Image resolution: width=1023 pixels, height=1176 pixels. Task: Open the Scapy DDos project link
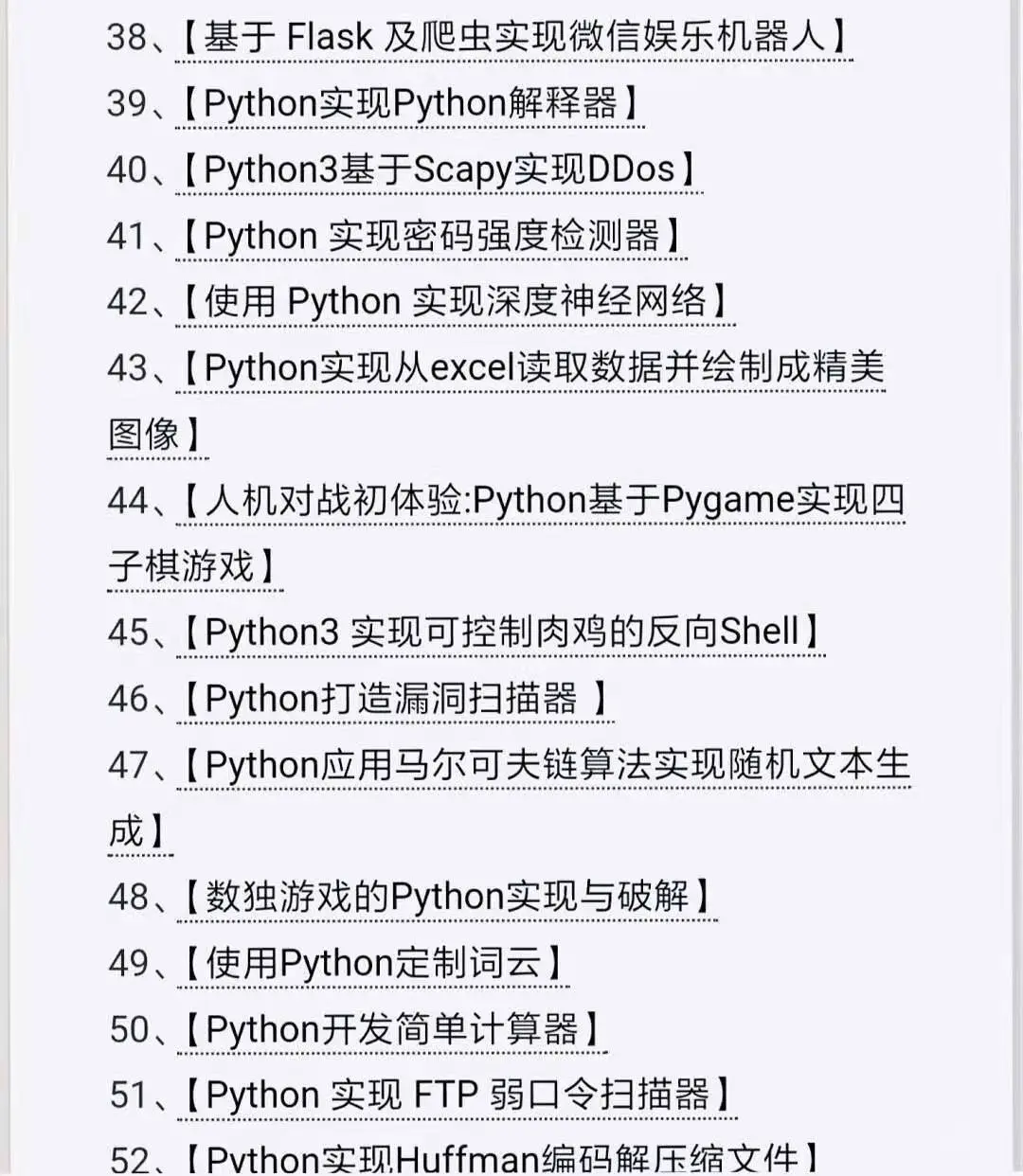pyautogui.click(x=439, y=170)
